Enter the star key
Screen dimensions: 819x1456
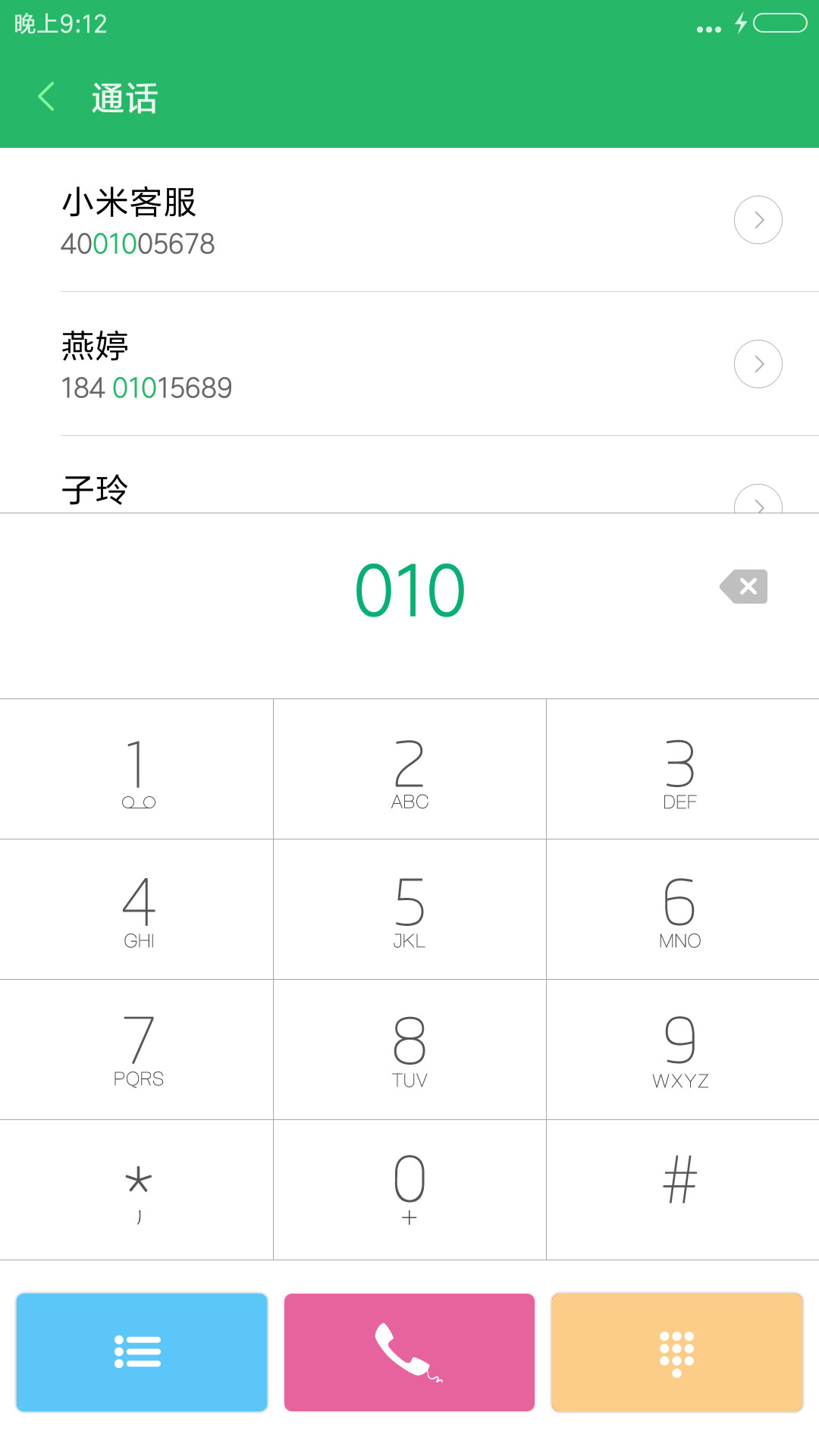[x=136, y=1190]
